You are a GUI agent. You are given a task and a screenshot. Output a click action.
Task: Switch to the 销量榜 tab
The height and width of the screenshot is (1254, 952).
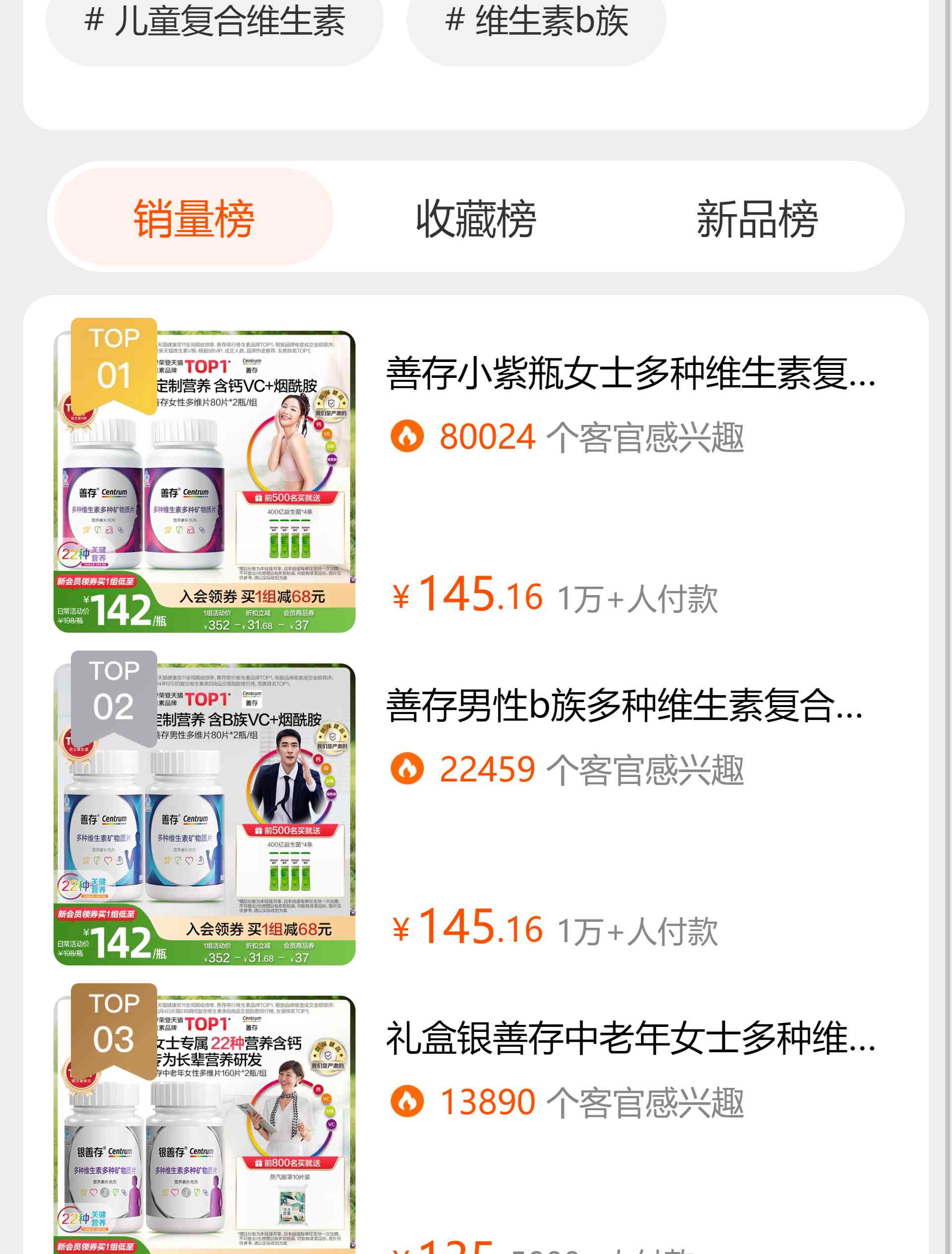[x=194, y=218]
